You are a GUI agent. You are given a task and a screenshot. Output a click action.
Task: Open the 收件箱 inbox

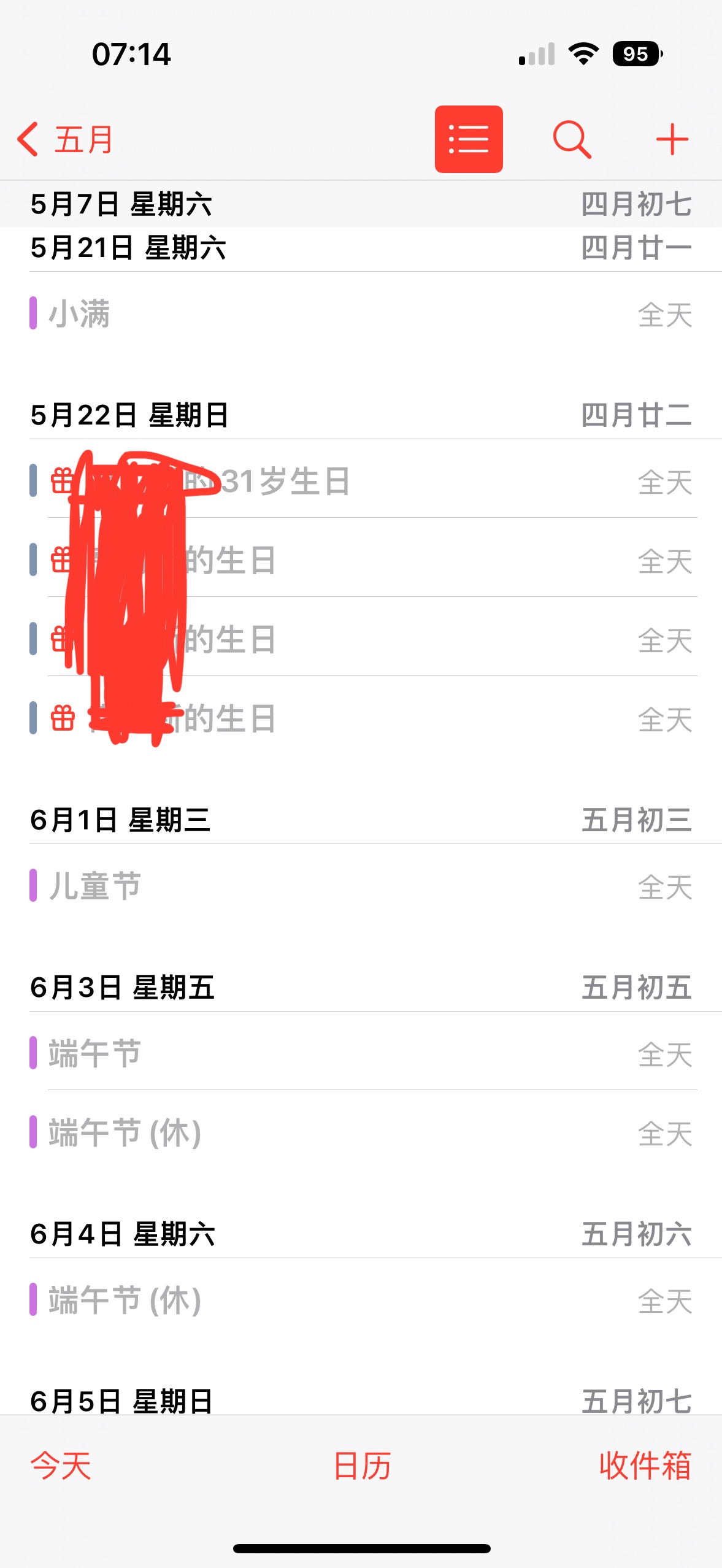point(645,1466)
